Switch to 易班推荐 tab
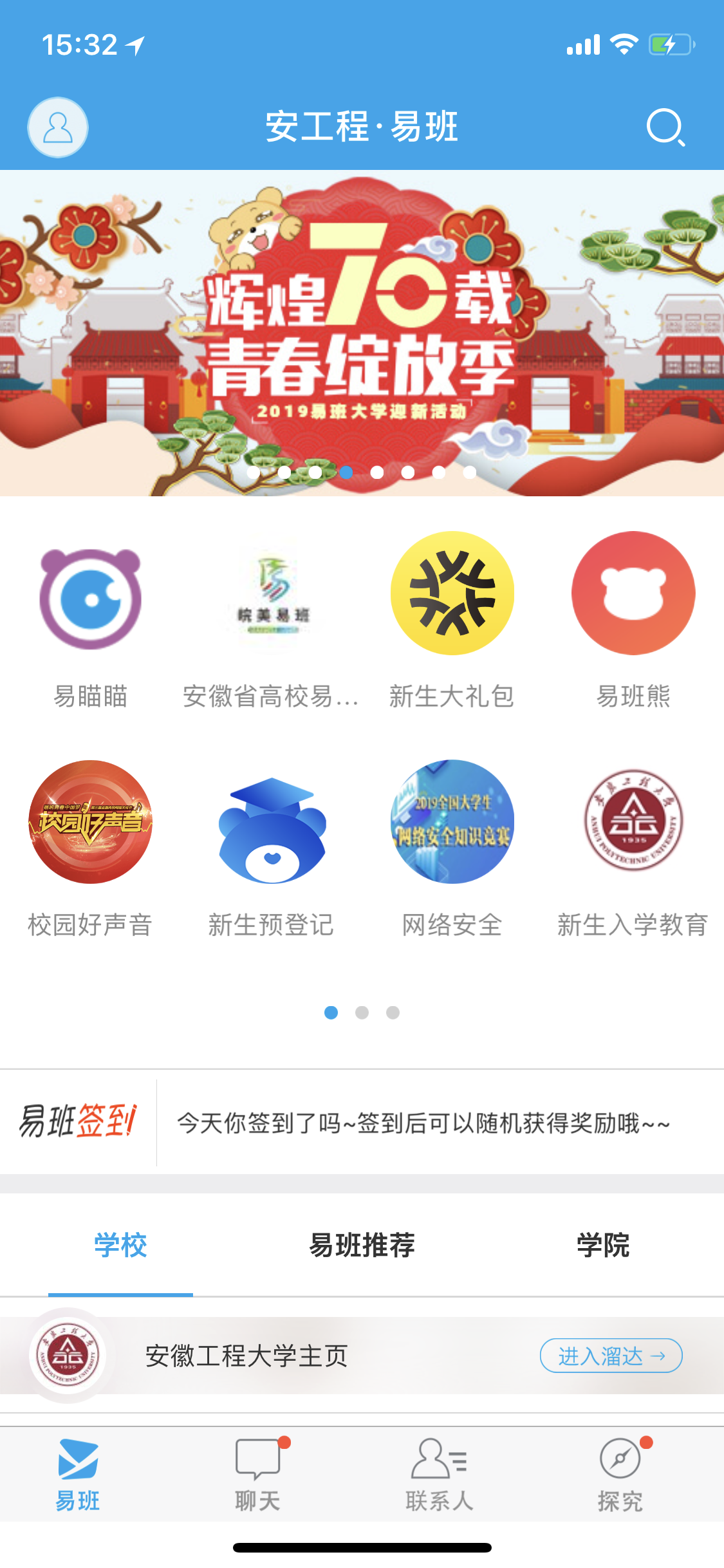 point(362,1245)
